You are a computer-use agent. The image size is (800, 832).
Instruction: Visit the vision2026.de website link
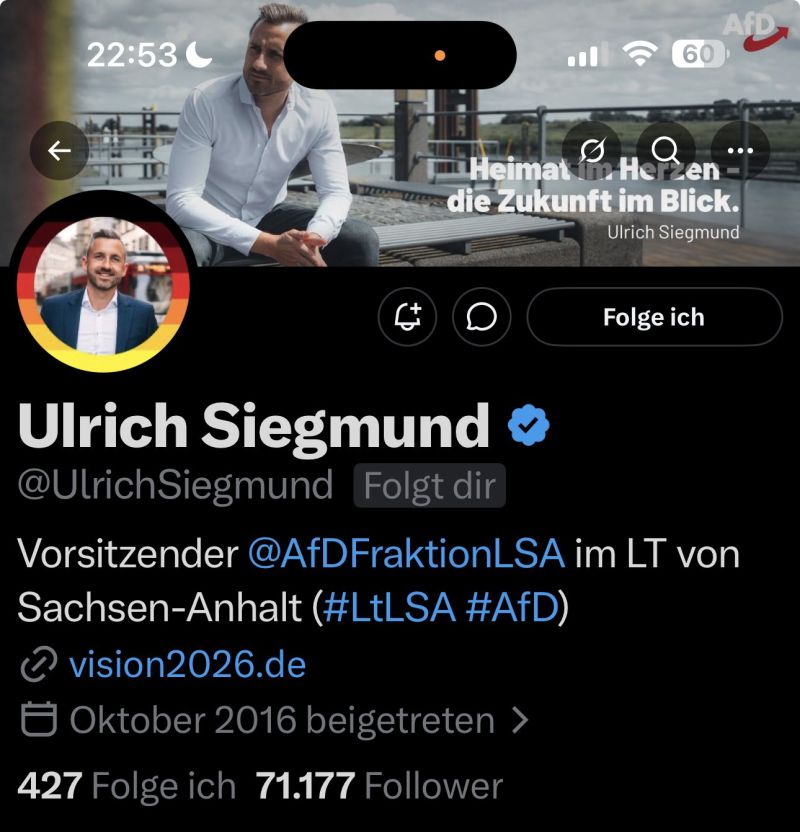pos(187,664)
